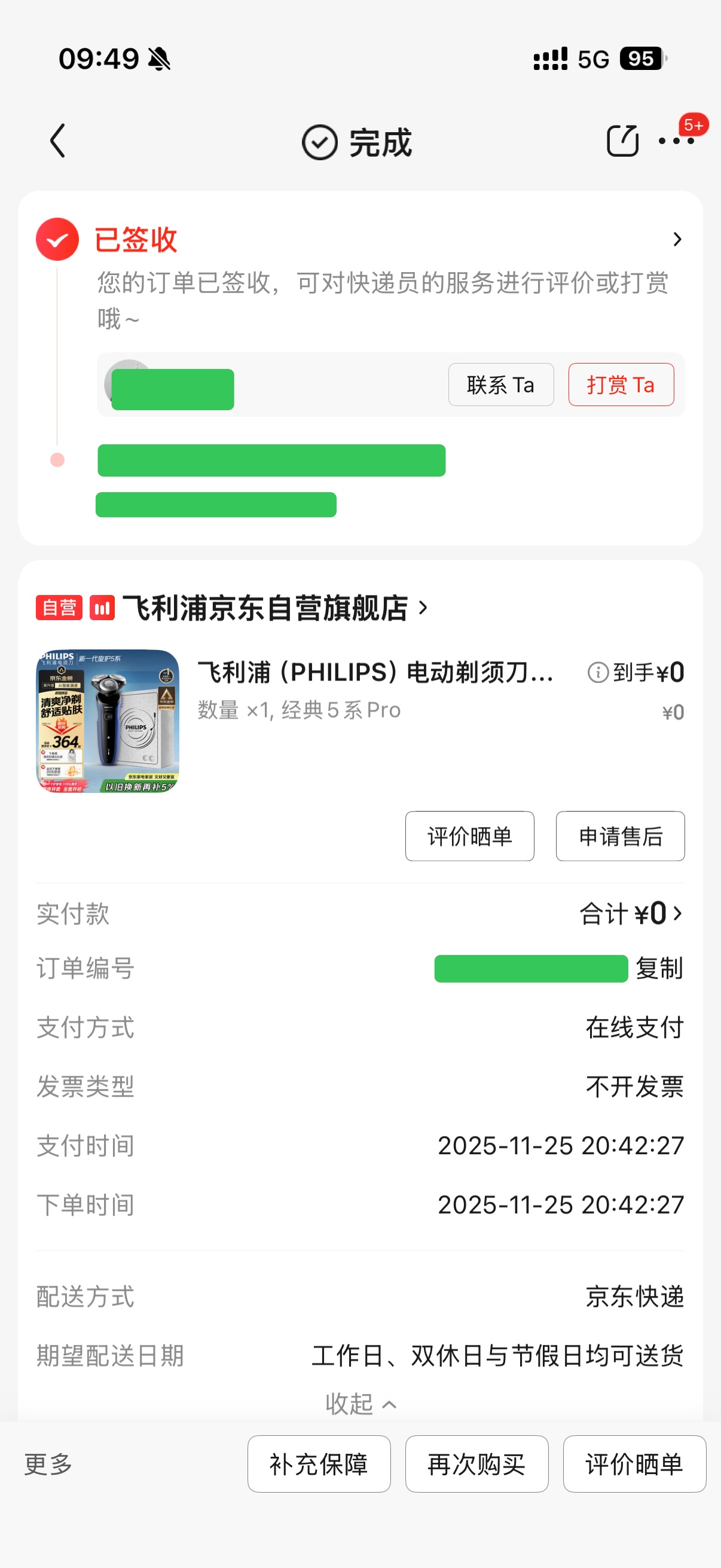Tap the 评价晒单 button under the product
The height and width of the screenshot is (1568, 721).
pyautogui.click(x=470, y=837)
